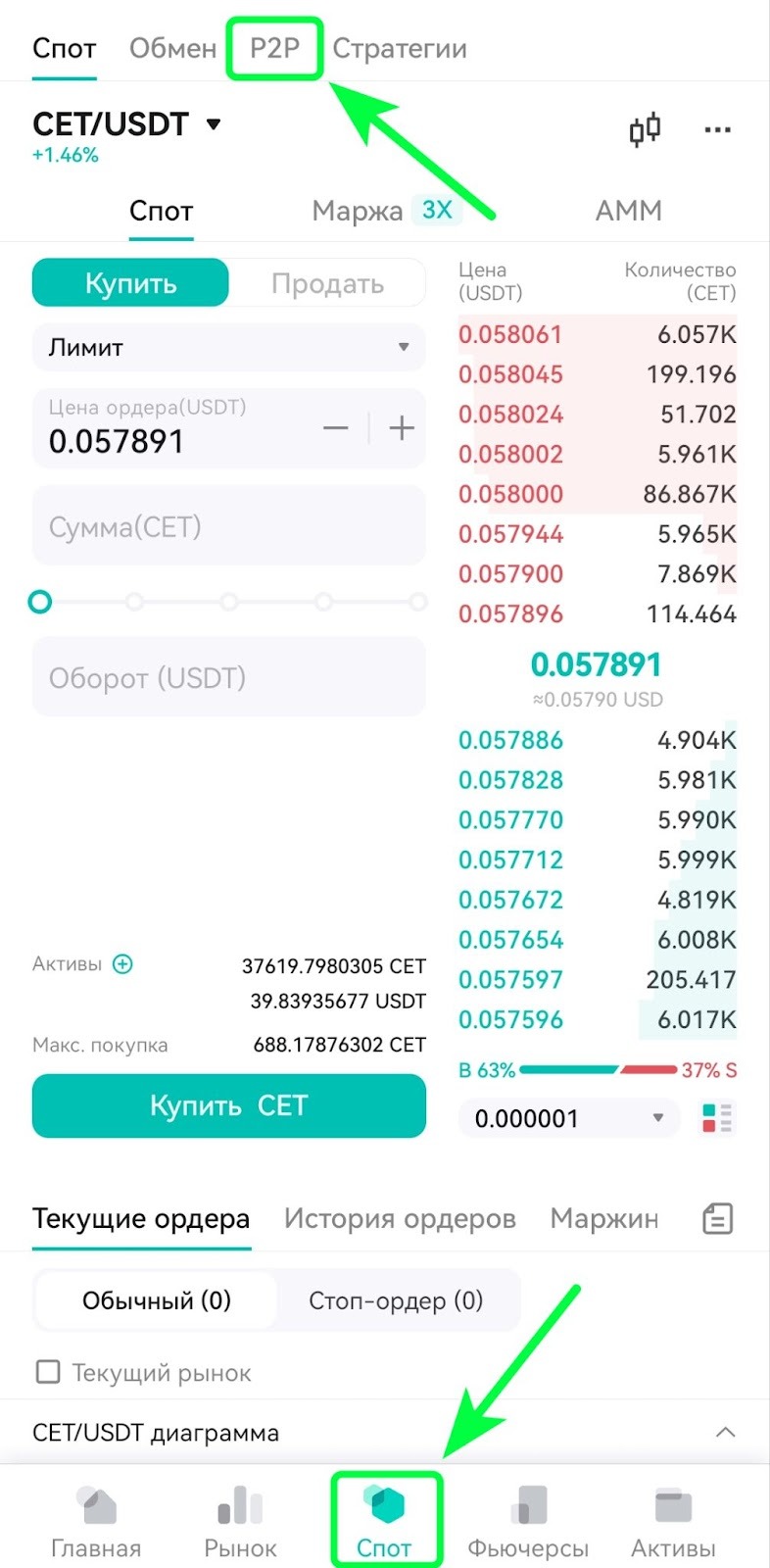Open the 0.000001 price precision dropdown
Viewport: 770px width, 1568px height.
pos(569,1118)
